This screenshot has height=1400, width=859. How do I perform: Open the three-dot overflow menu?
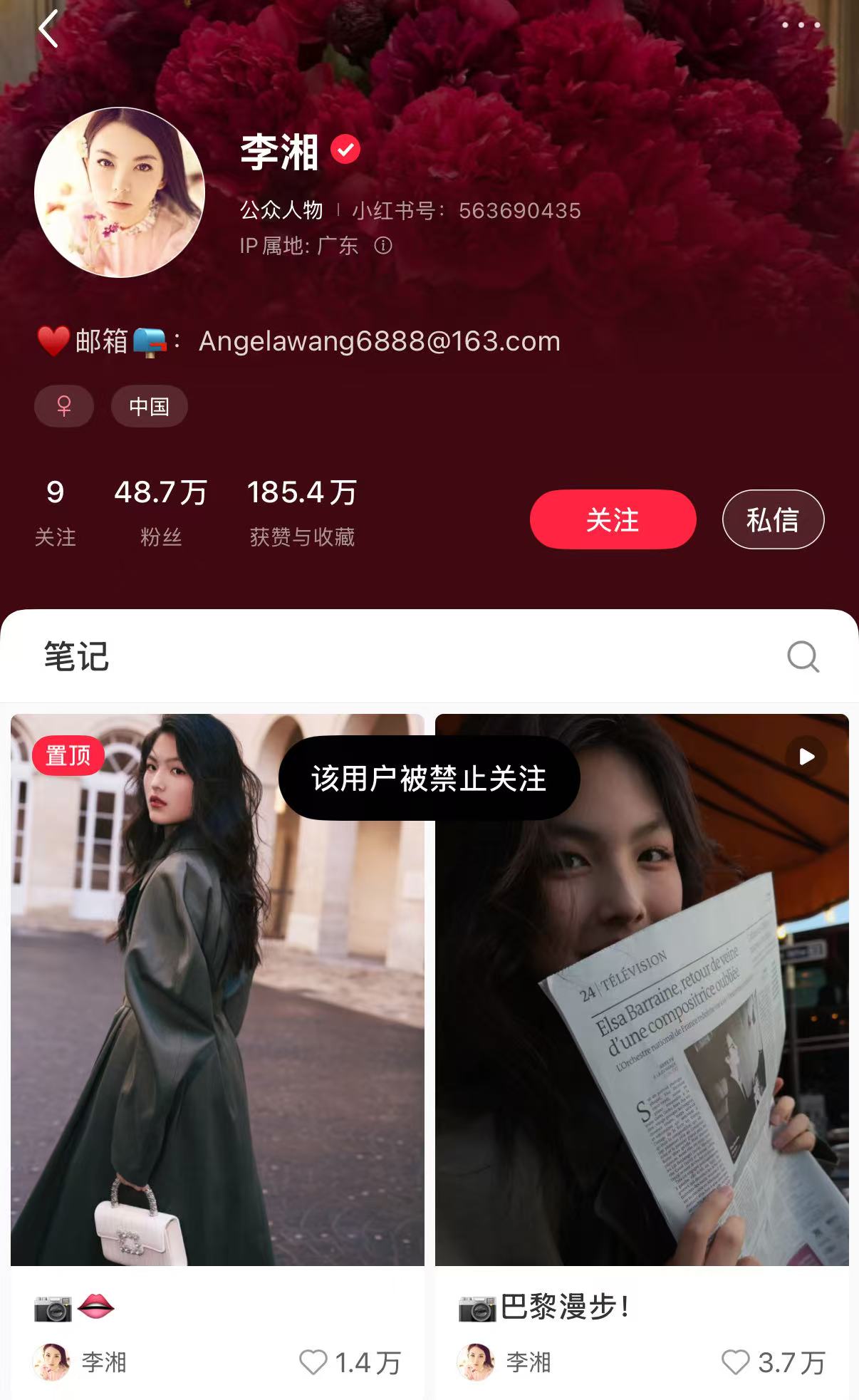pos(801,25)
